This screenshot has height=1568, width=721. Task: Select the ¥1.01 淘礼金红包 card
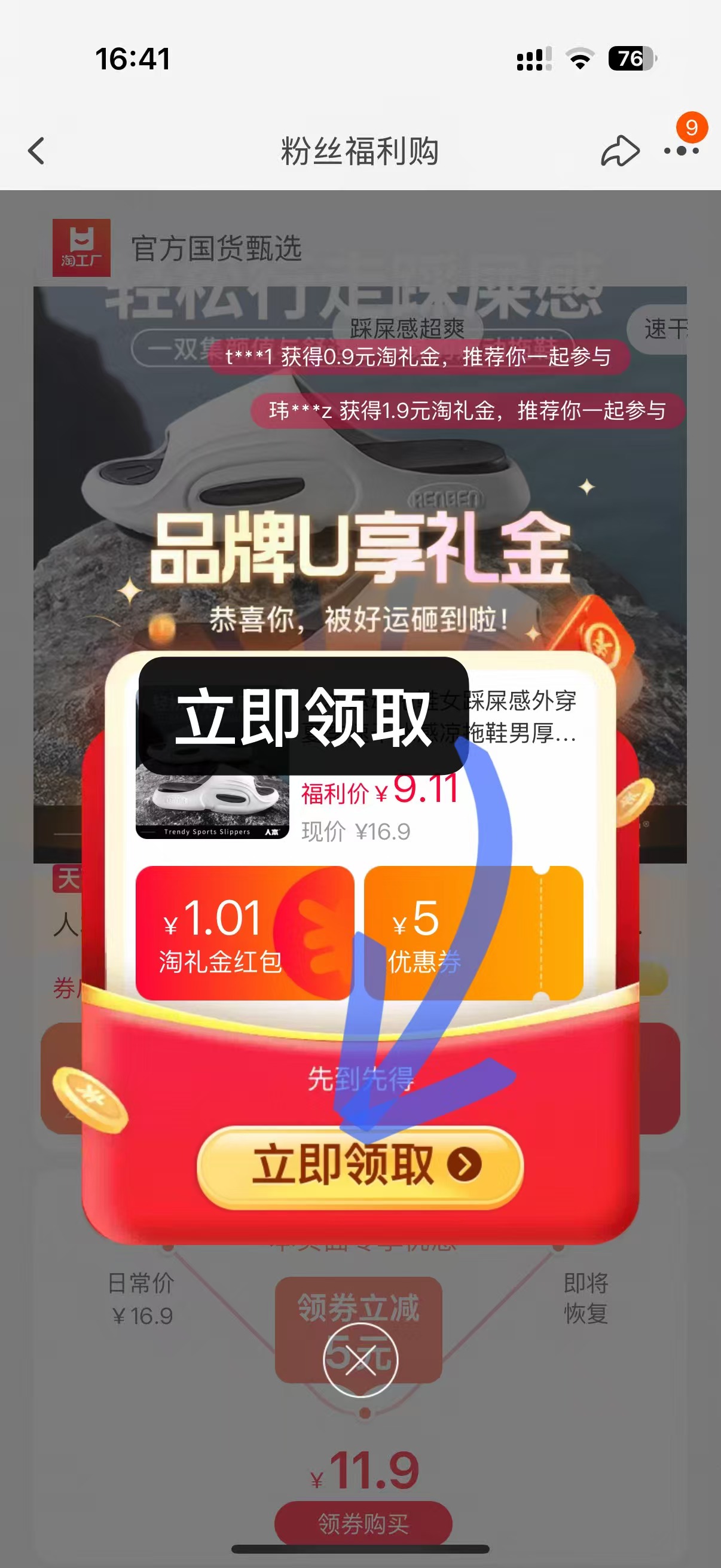click(244, 932)
